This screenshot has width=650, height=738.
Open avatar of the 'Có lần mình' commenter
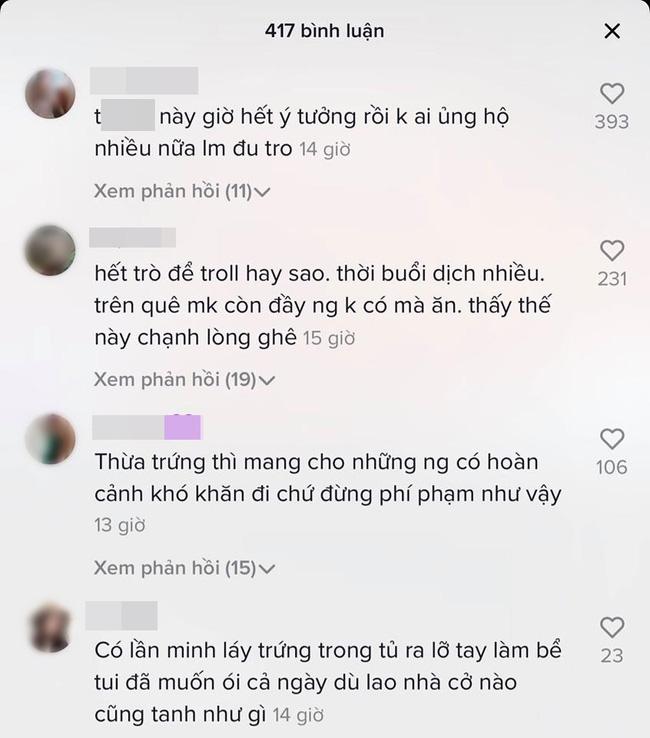(50, 627)
